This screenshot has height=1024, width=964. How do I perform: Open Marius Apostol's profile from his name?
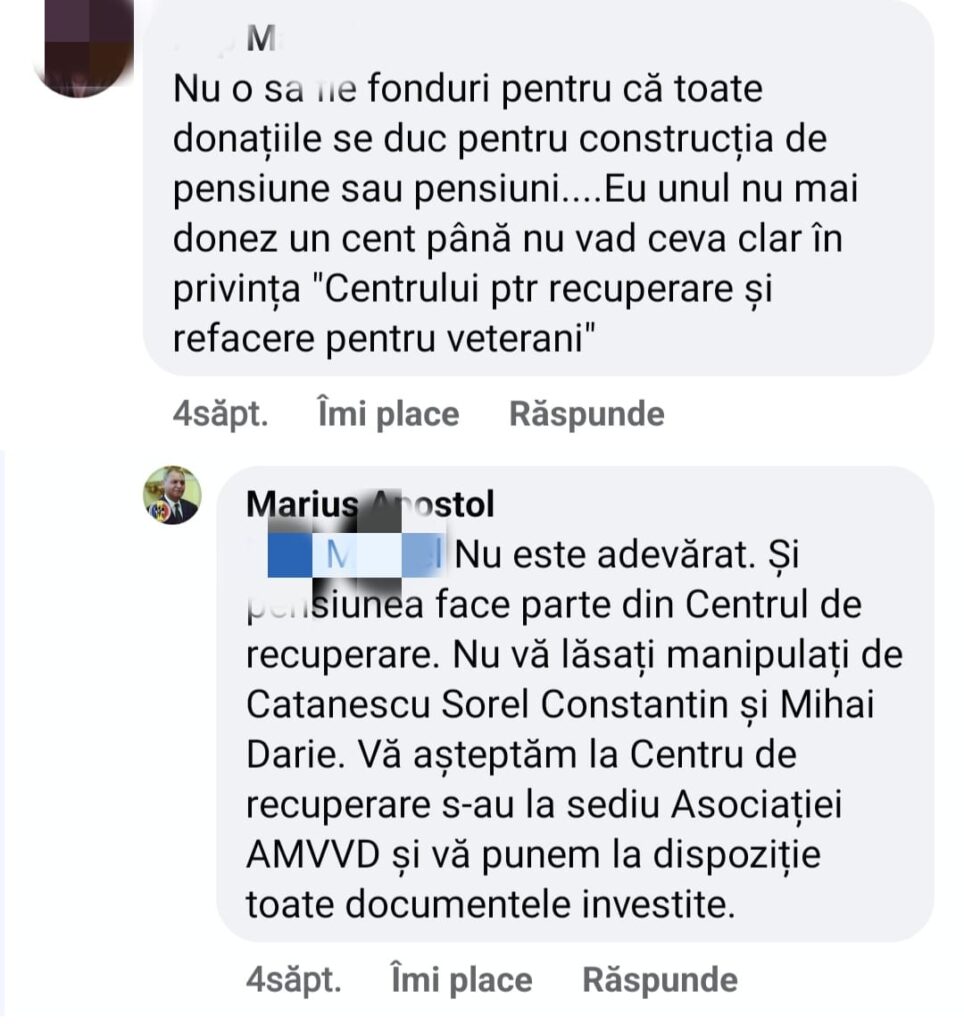pyautogui.click(x=370, y=505)
